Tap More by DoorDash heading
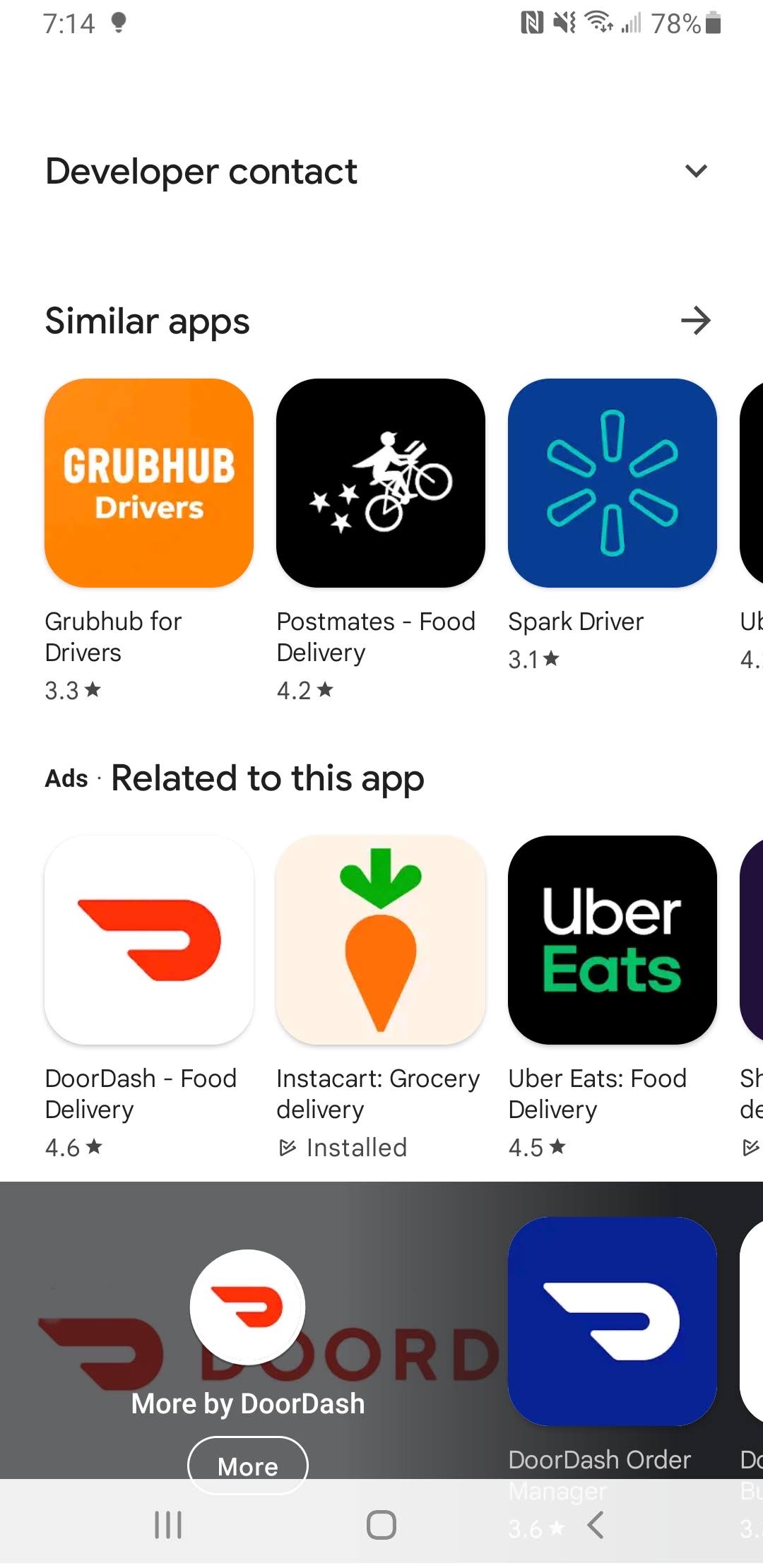Image resolution: width=763 pixels, height=1568 pixels. coord(247,1403)
